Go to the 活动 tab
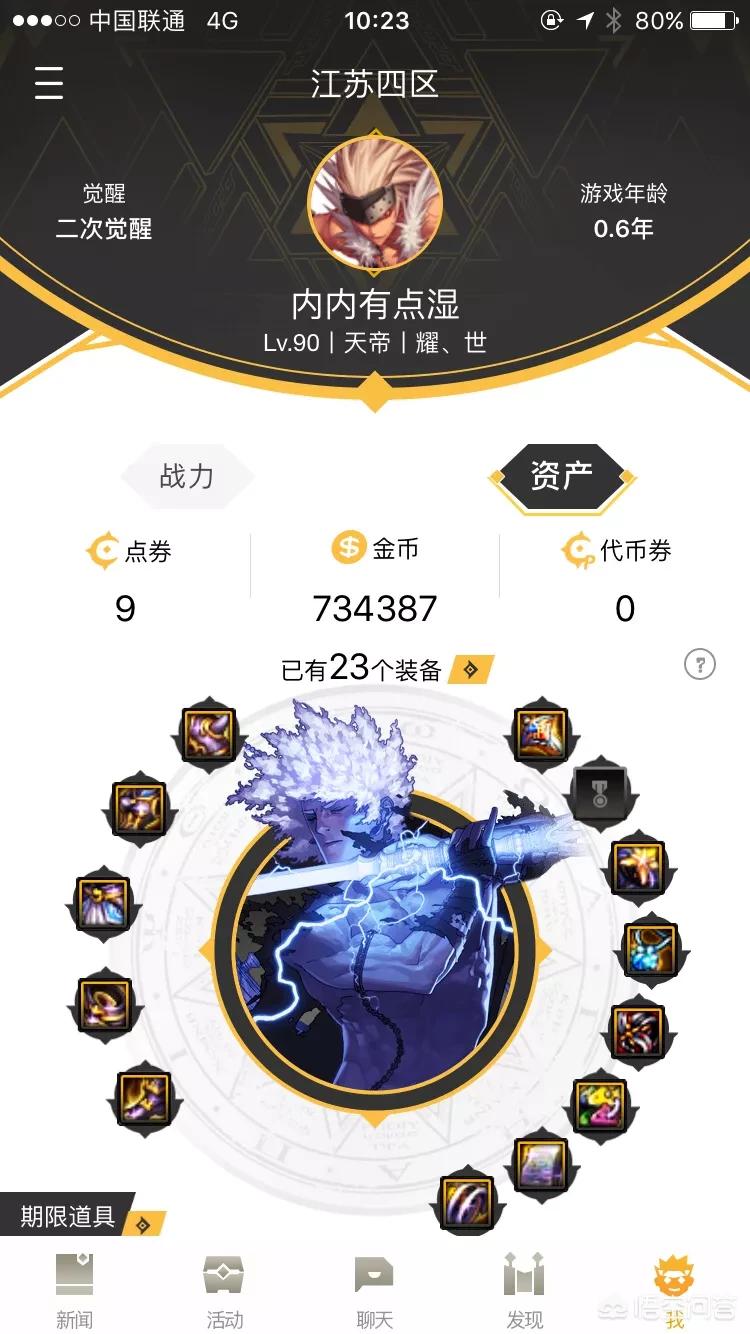 pos(225,1291)
